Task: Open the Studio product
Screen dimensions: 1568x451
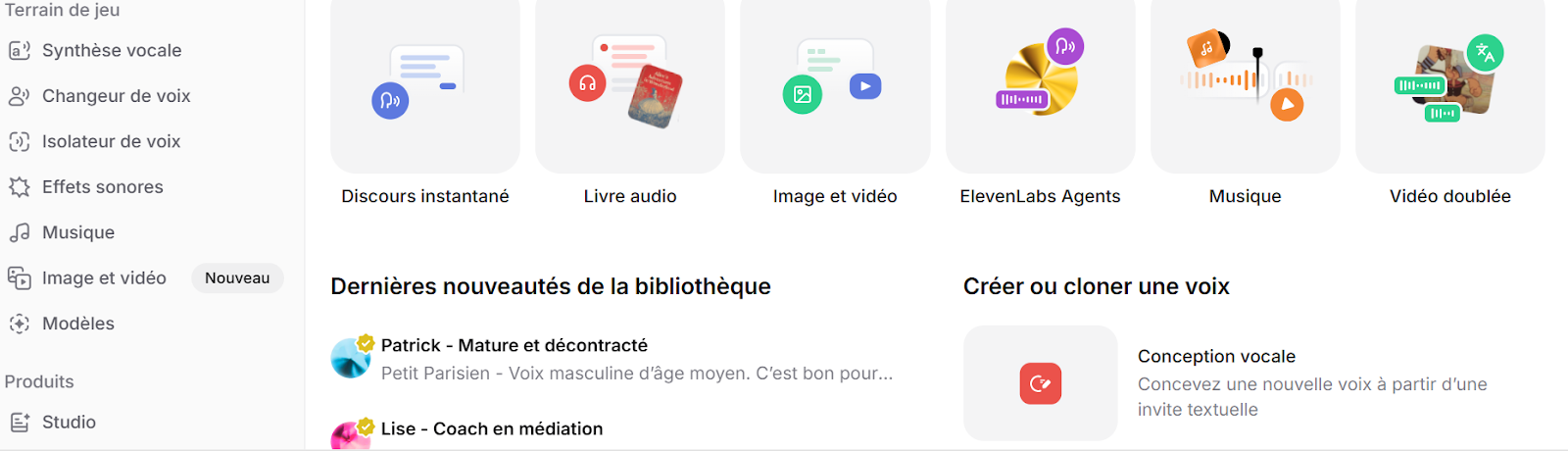Action: coord(69,423)
